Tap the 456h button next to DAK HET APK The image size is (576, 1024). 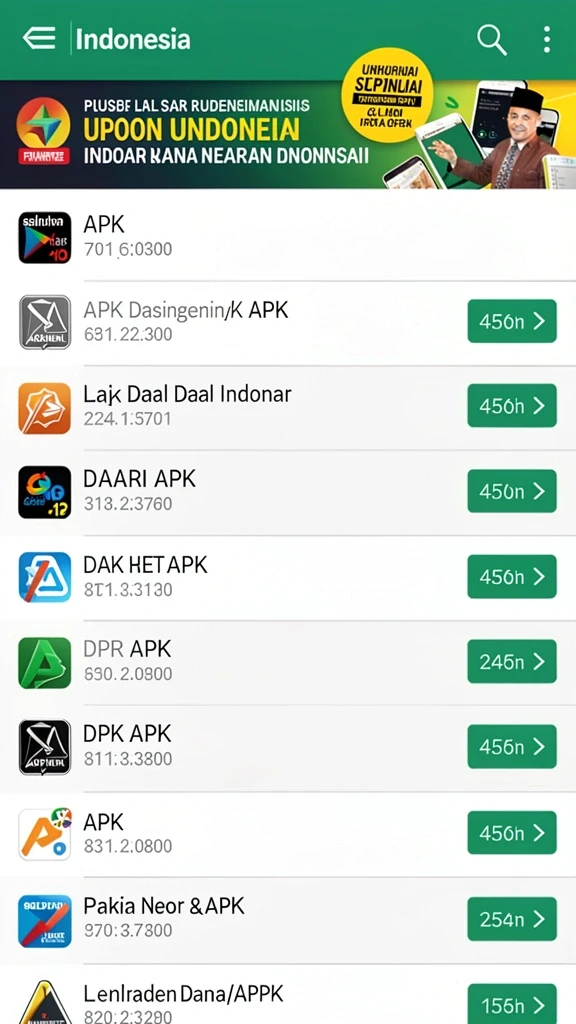(512, 577)
